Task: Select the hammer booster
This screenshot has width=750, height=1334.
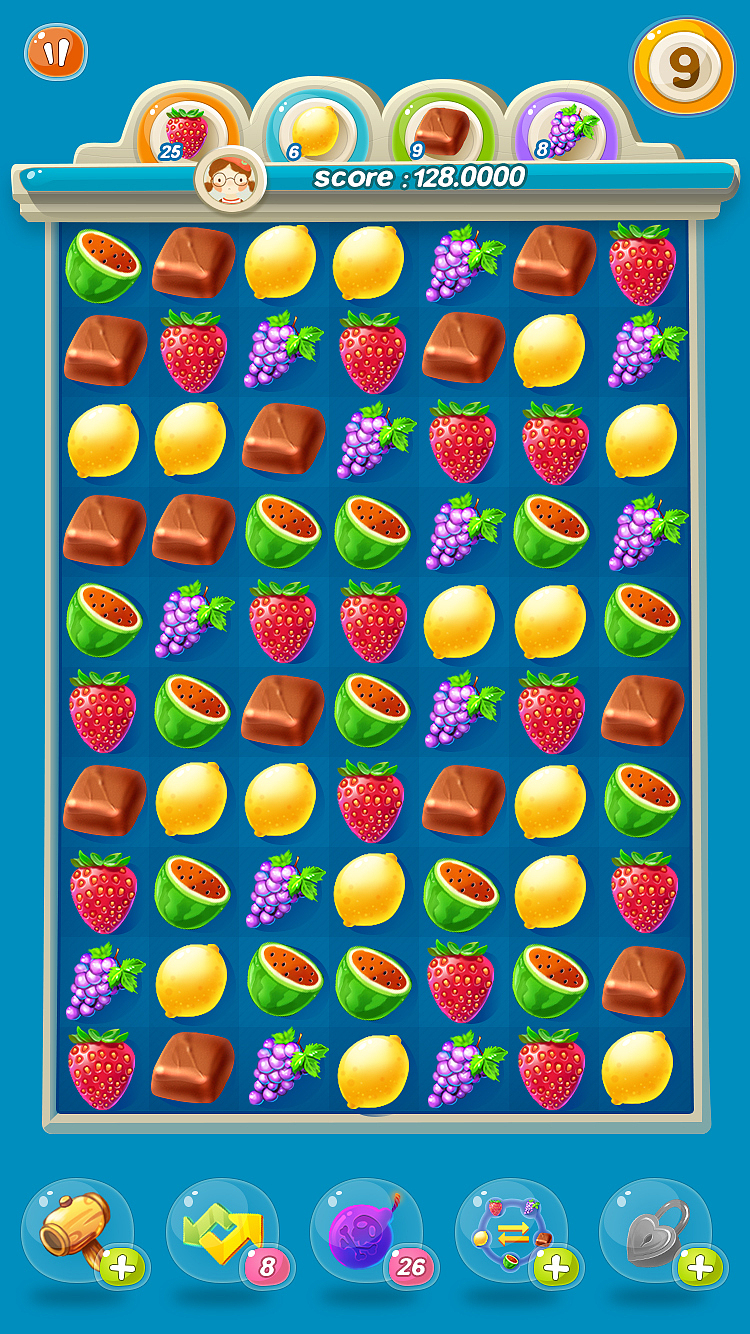Action: coord(76,1230)
